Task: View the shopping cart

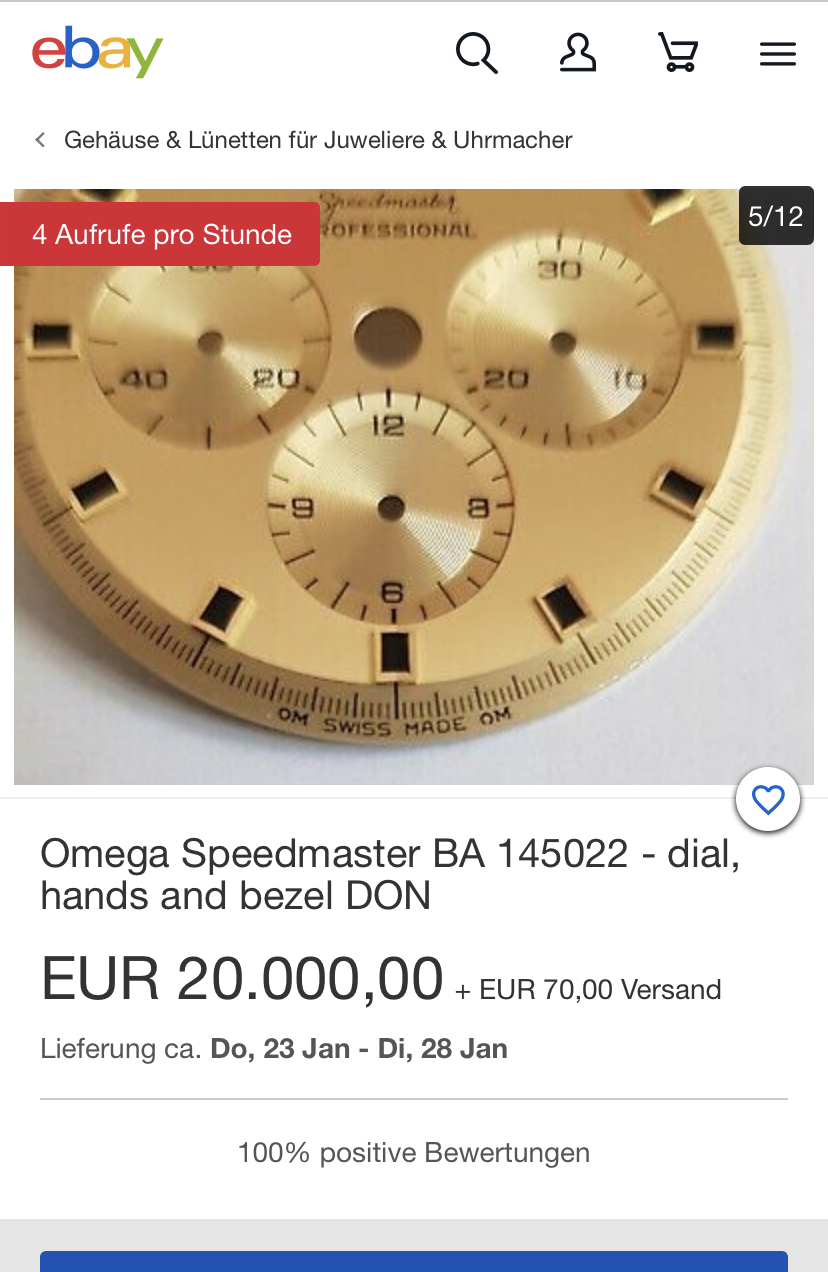Action: (678, 53)
